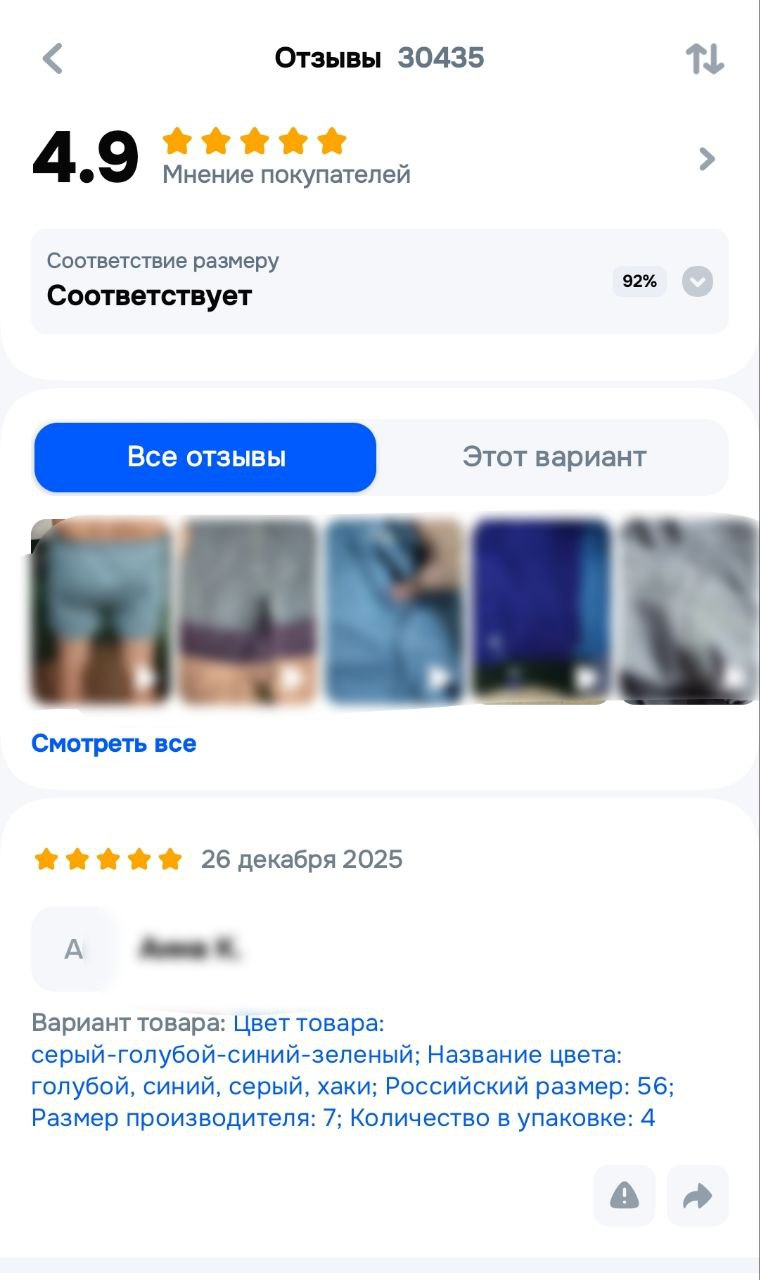
Task: Tap Смотреть все to view all media
Action: (x=113, y=744)
